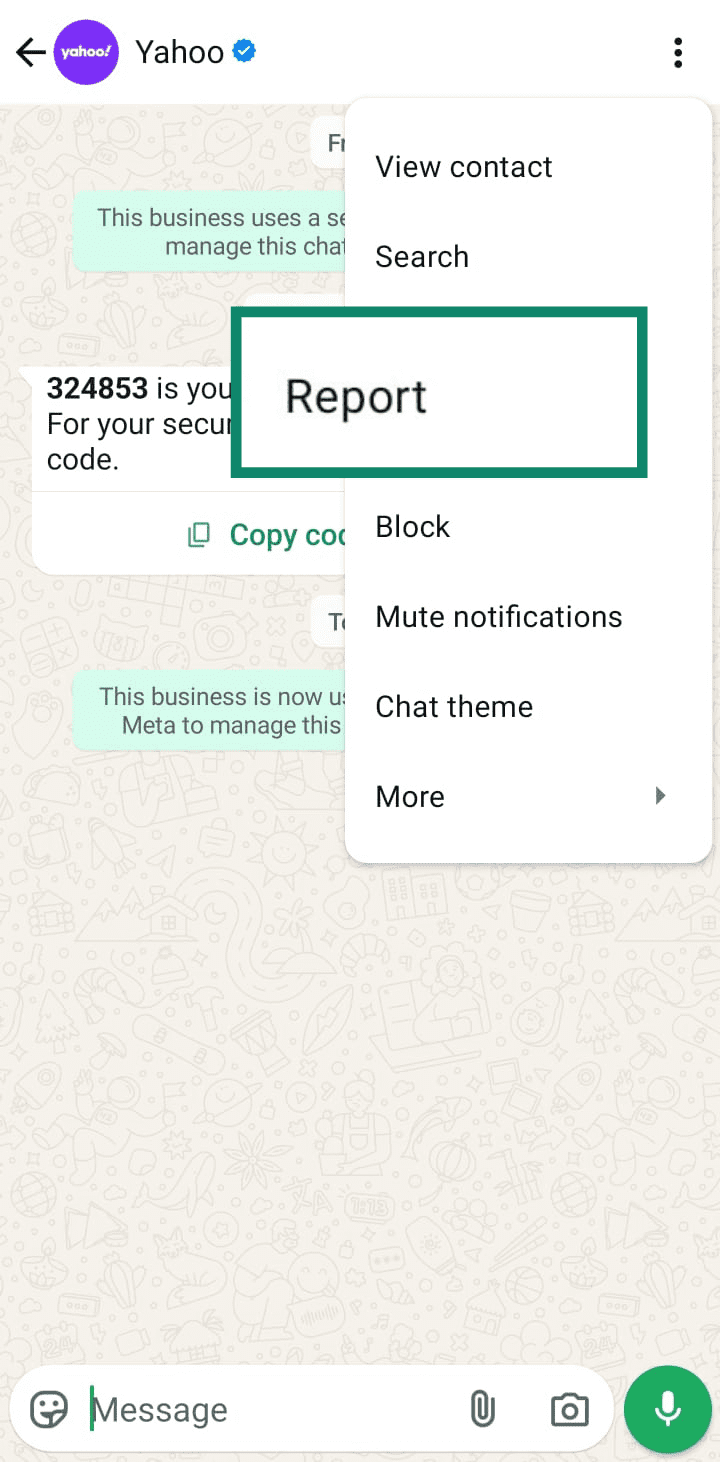Tap the verified badge next to Yahoo
Screen dimensions: 720x1462
point(241,52)
